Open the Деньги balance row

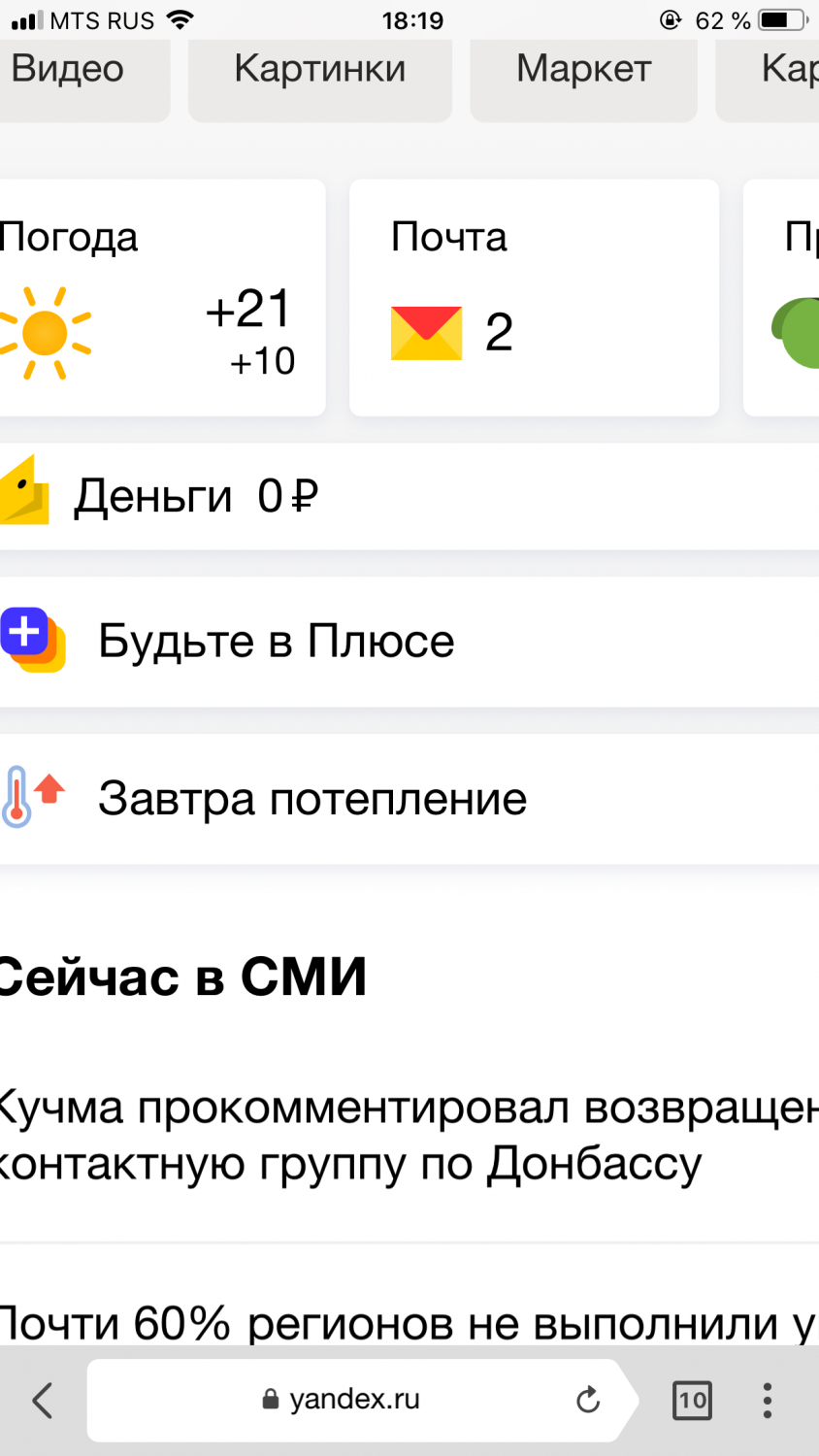click(409, 496)
